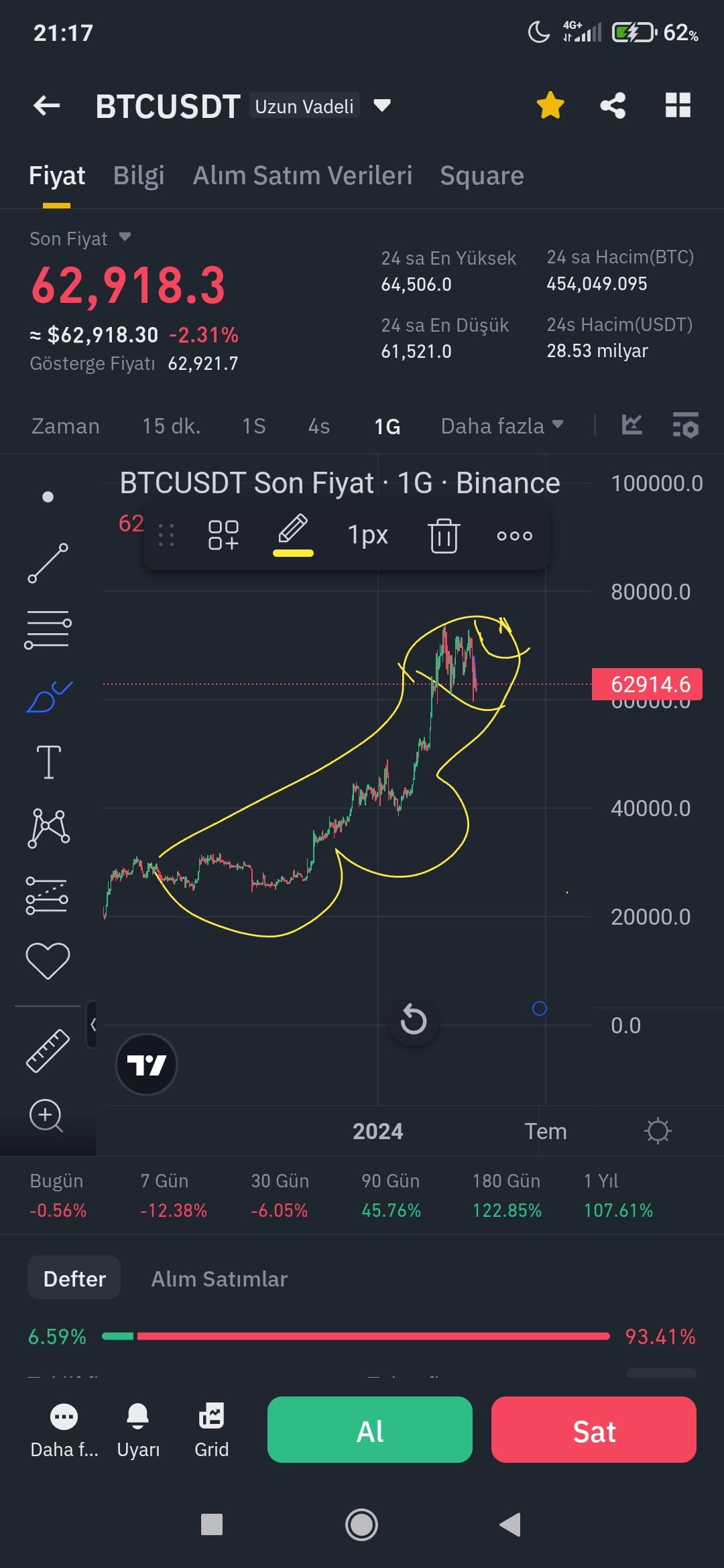Select the measure ruler tool

(48, 1051)
